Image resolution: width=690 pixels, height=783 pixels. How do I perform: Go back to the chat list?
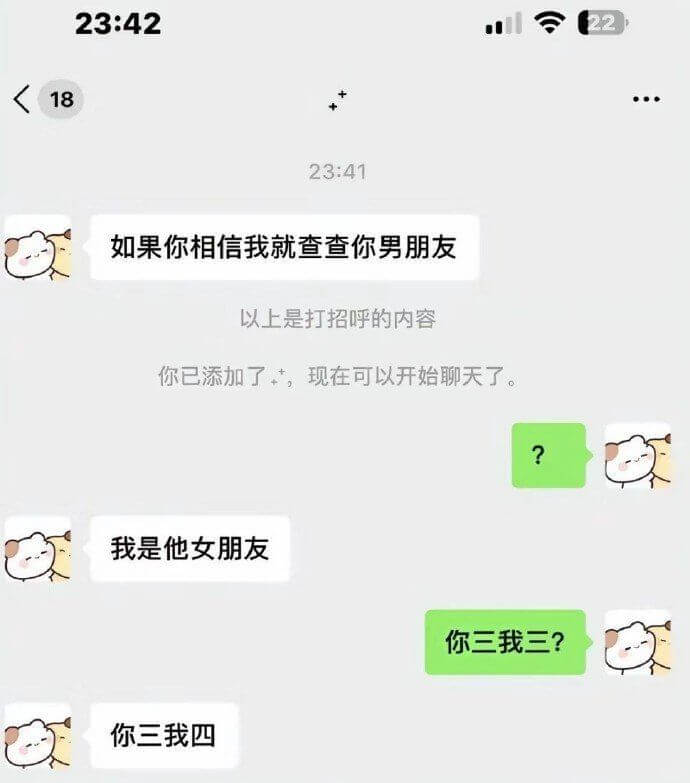(23, 99)
